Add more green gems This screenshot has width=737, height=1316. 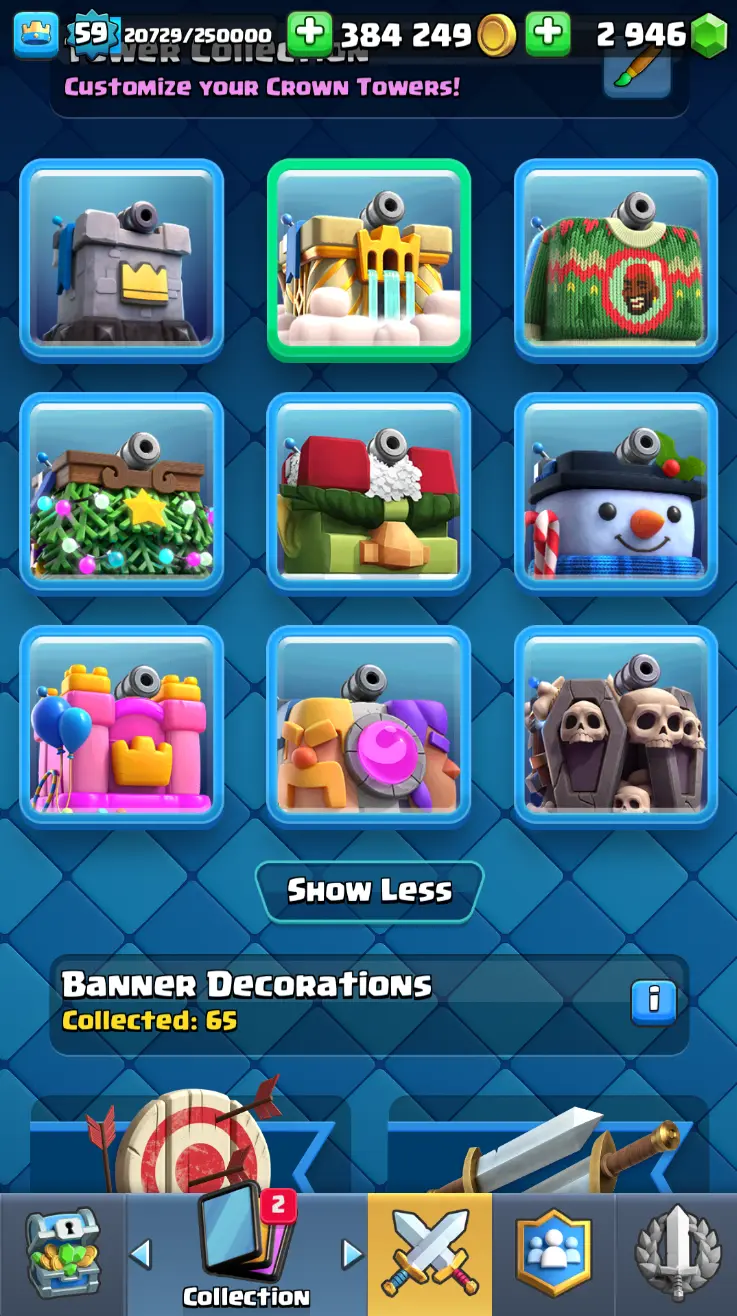click(548, 35)
